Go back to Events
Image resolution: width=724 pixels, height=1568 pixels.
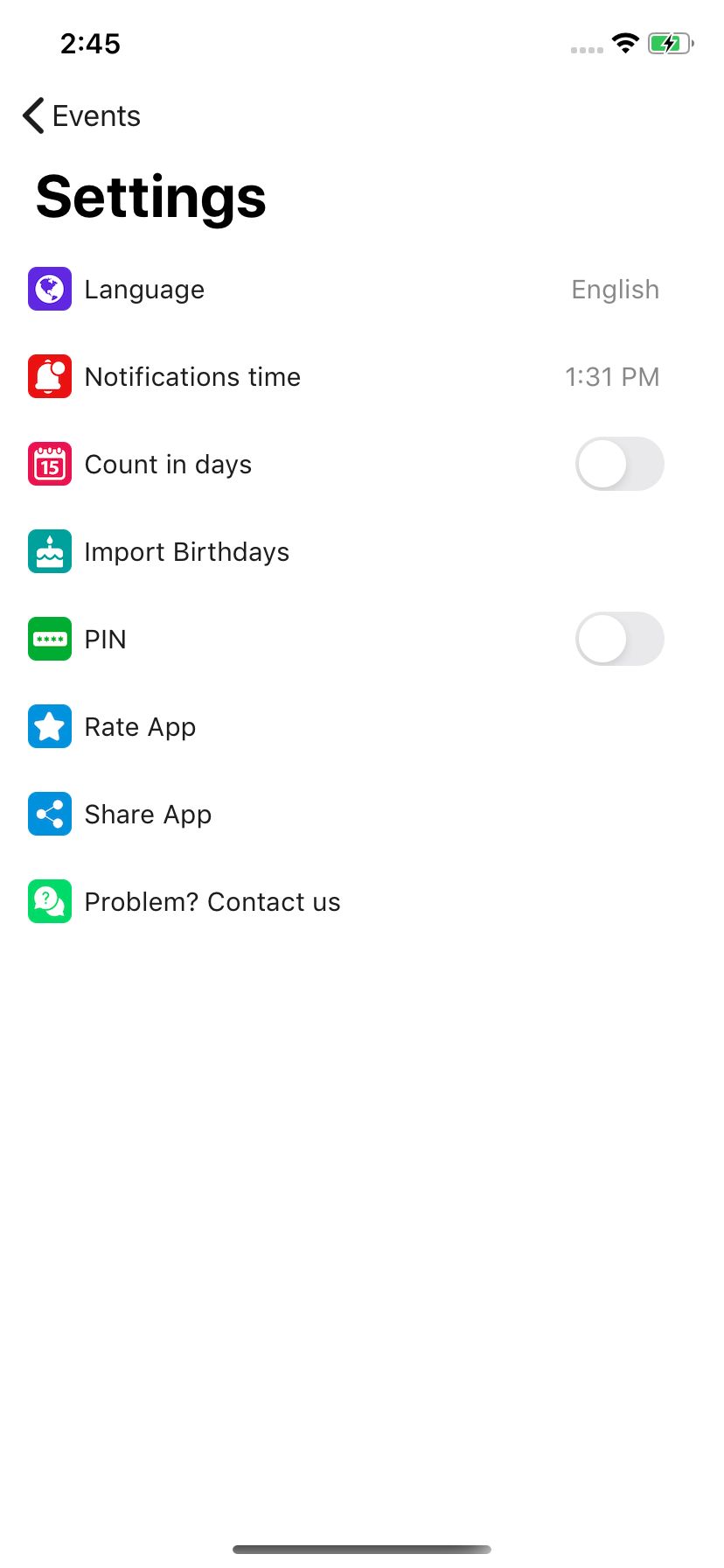tap(81, 115)
